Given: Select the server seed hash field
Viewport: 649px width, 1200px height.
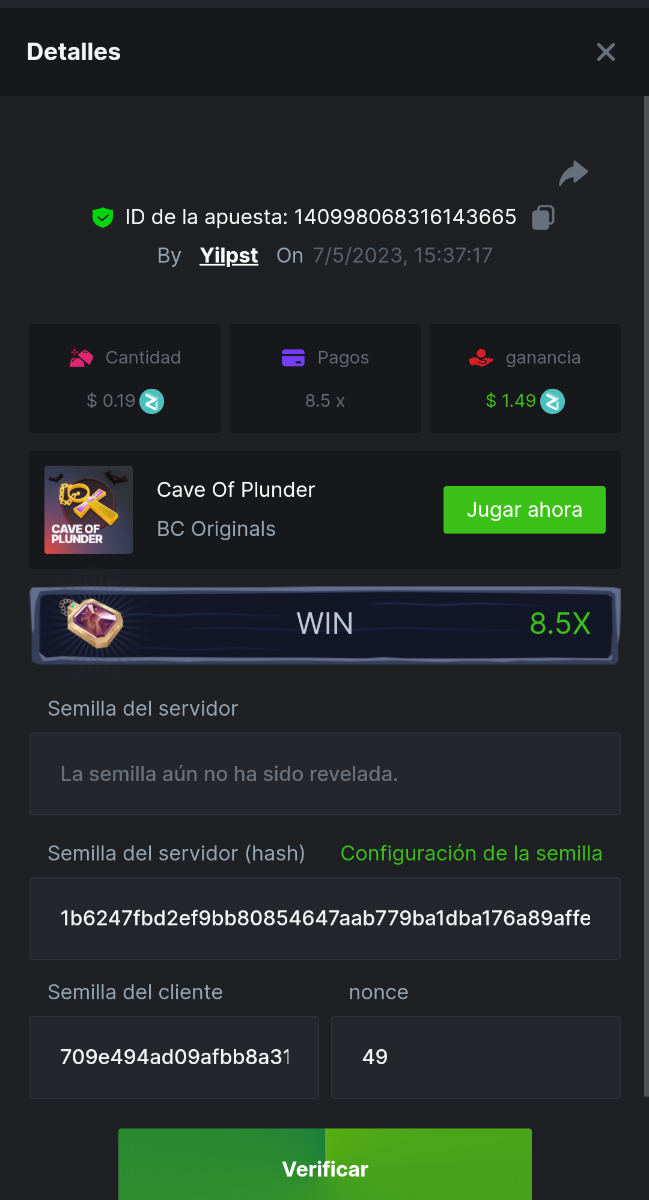Looking at the screenshot, I should (325, 918).
